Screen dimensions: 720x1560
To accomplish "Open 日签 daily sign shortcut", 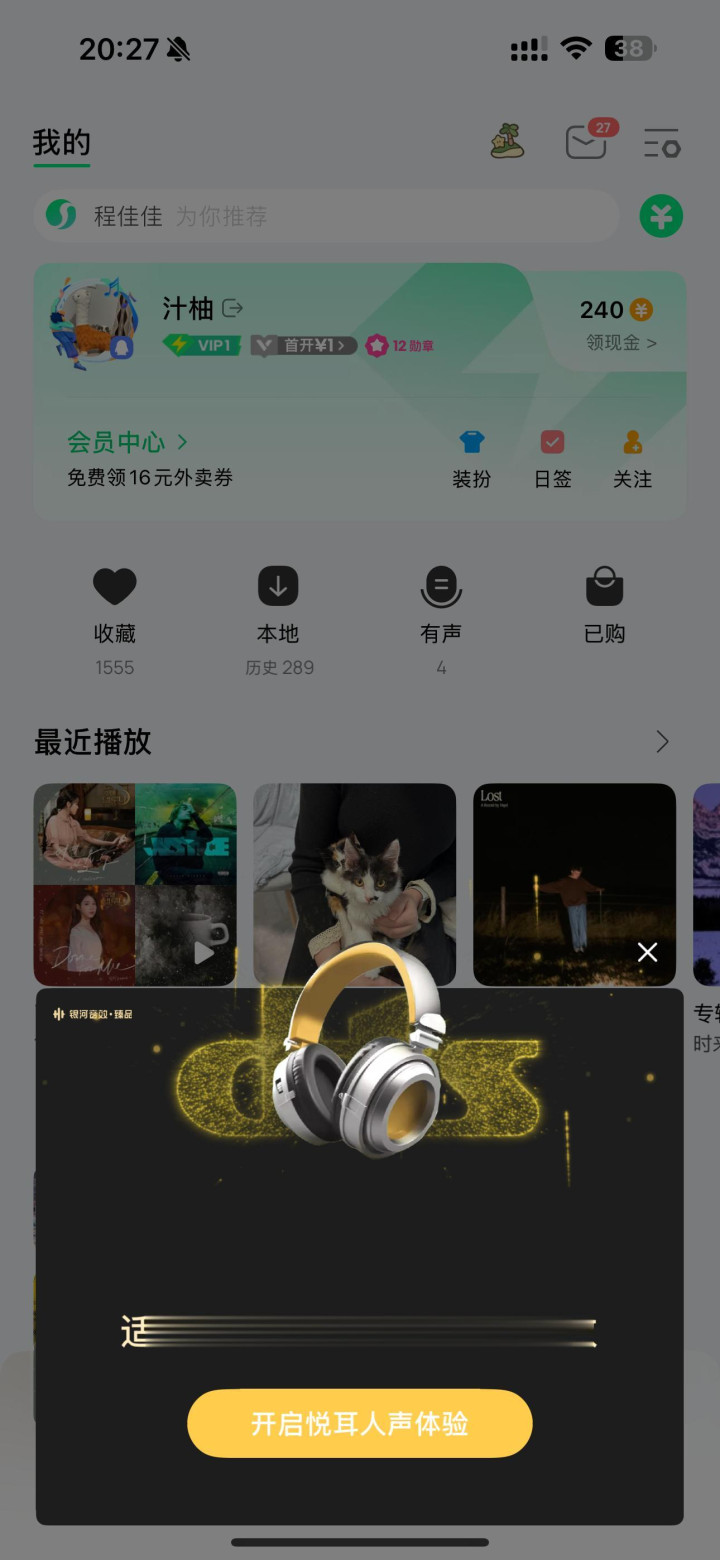I will tap(552, 460).
